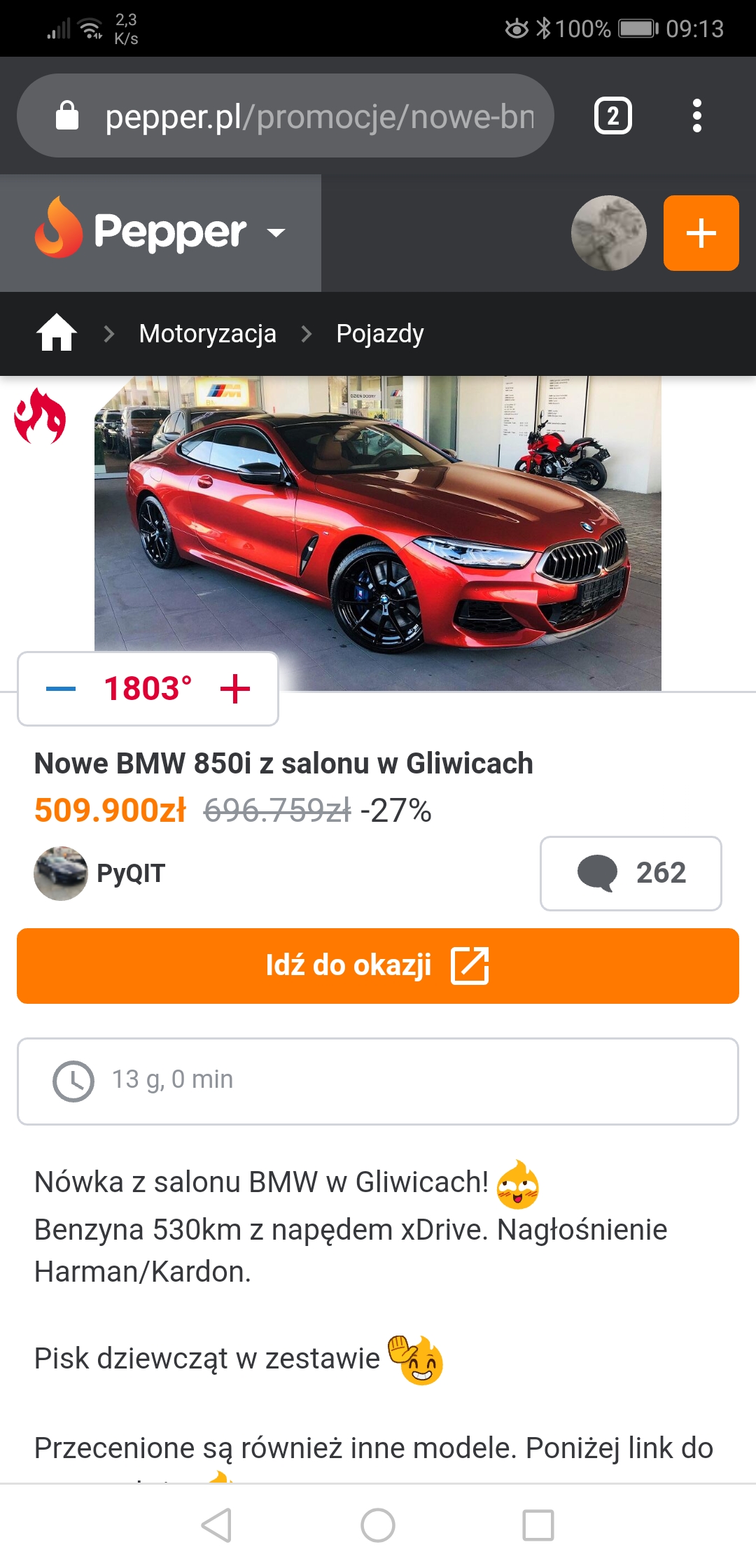The height and width of the screenshot is (1568, 756).
Task: Open the Motoryzacja breadcrumb category
Action: point(207,333)
